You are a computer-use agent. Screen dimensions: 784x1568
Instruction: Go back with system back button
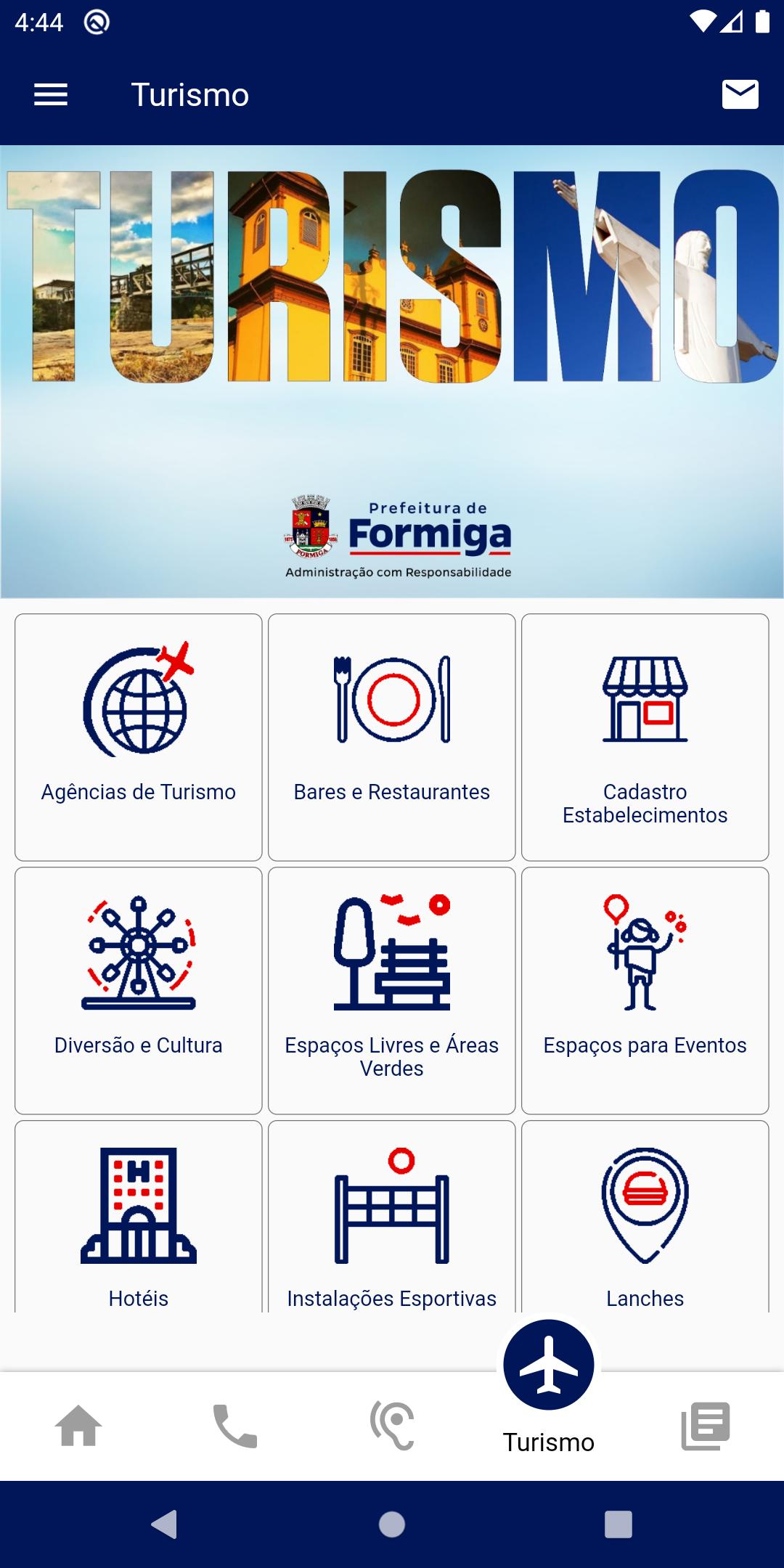164,1524
